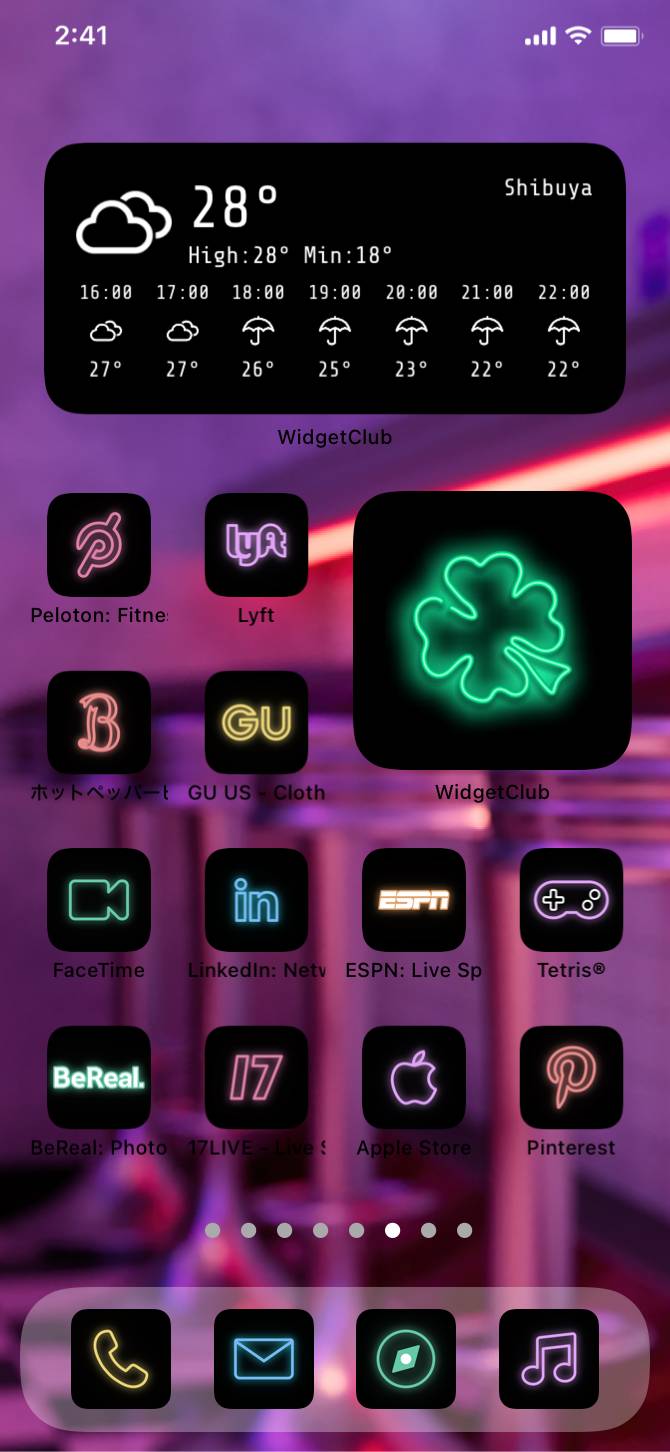Launch the GU US clothing app
The image size is (670, 1452).
256,722
